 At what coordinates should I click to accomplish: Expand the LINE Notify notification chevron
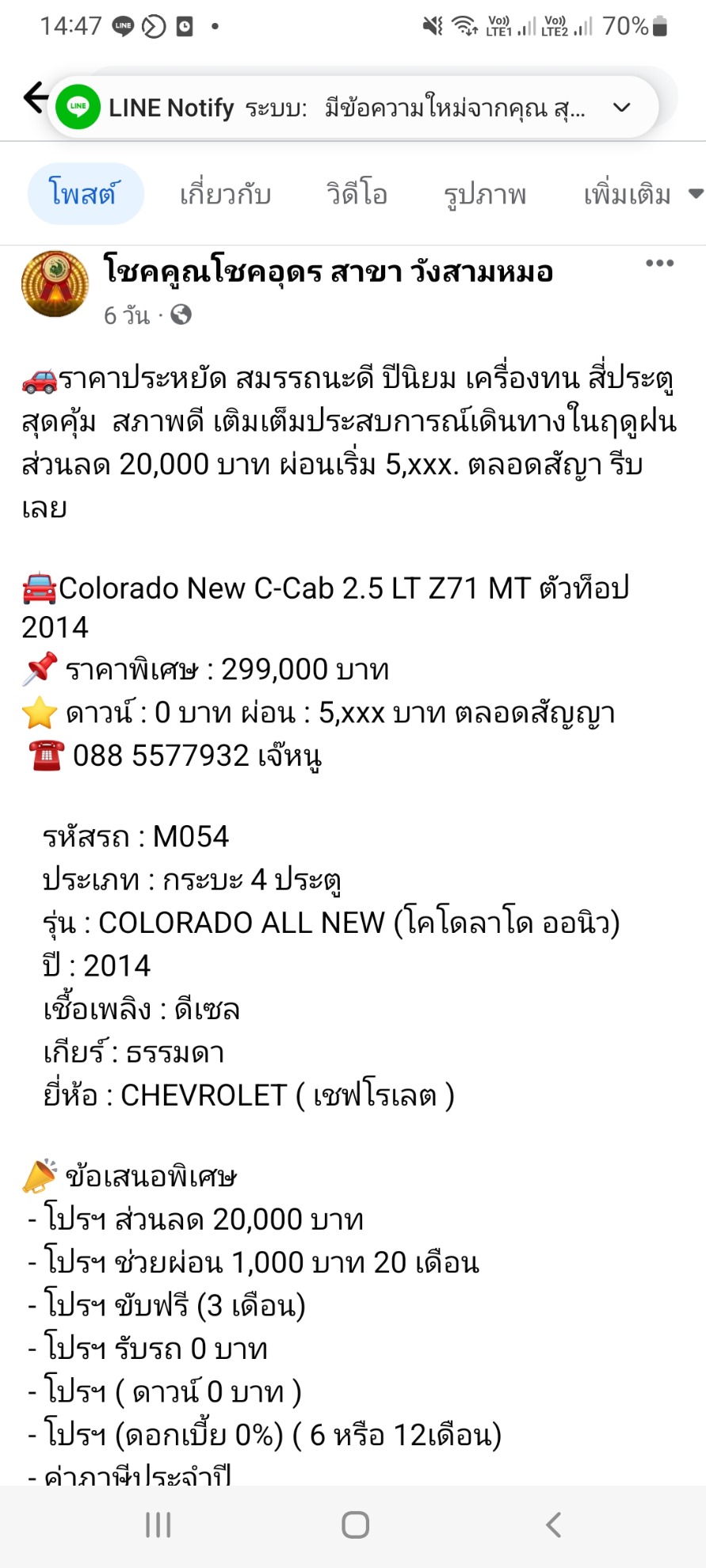622,108
